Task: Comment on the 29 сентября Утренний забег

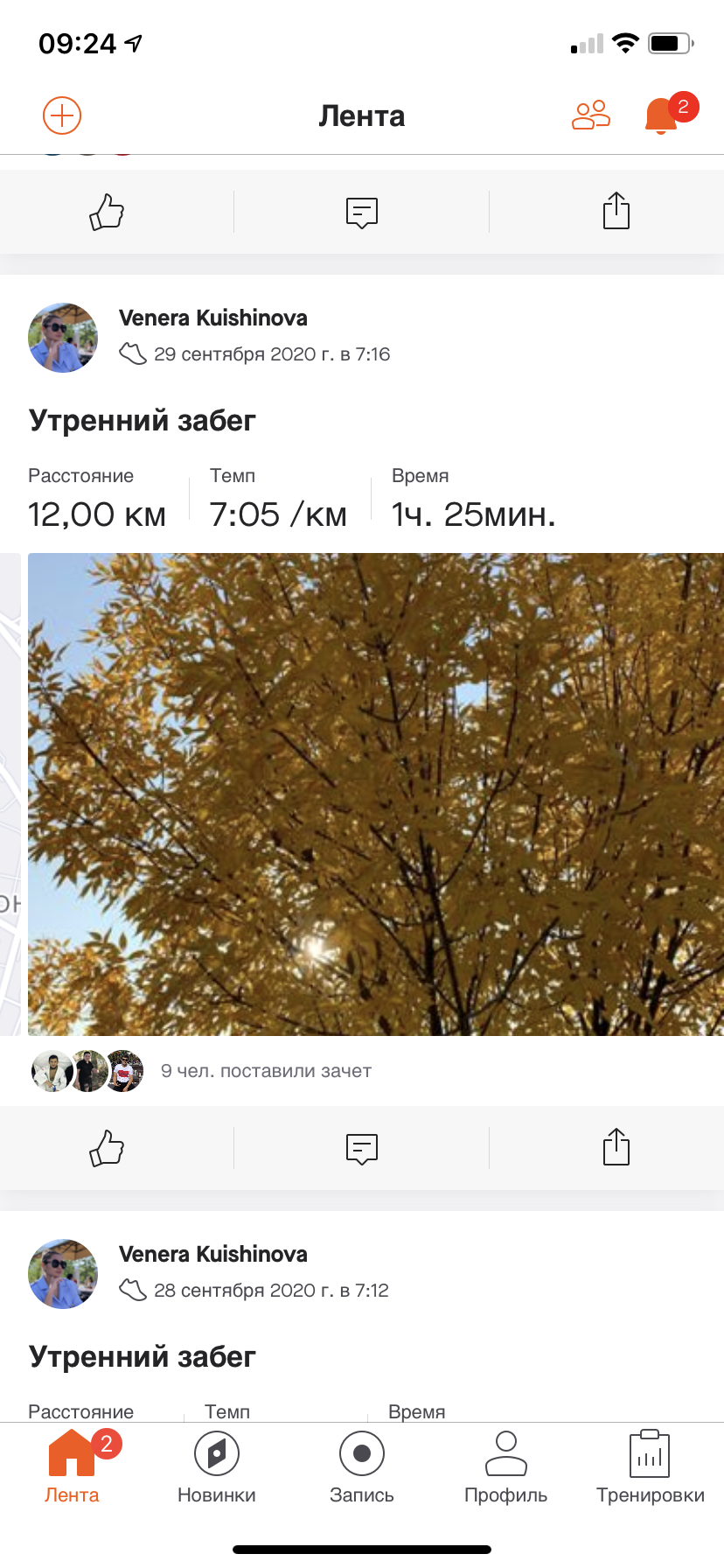Action: pos(361,1147)
